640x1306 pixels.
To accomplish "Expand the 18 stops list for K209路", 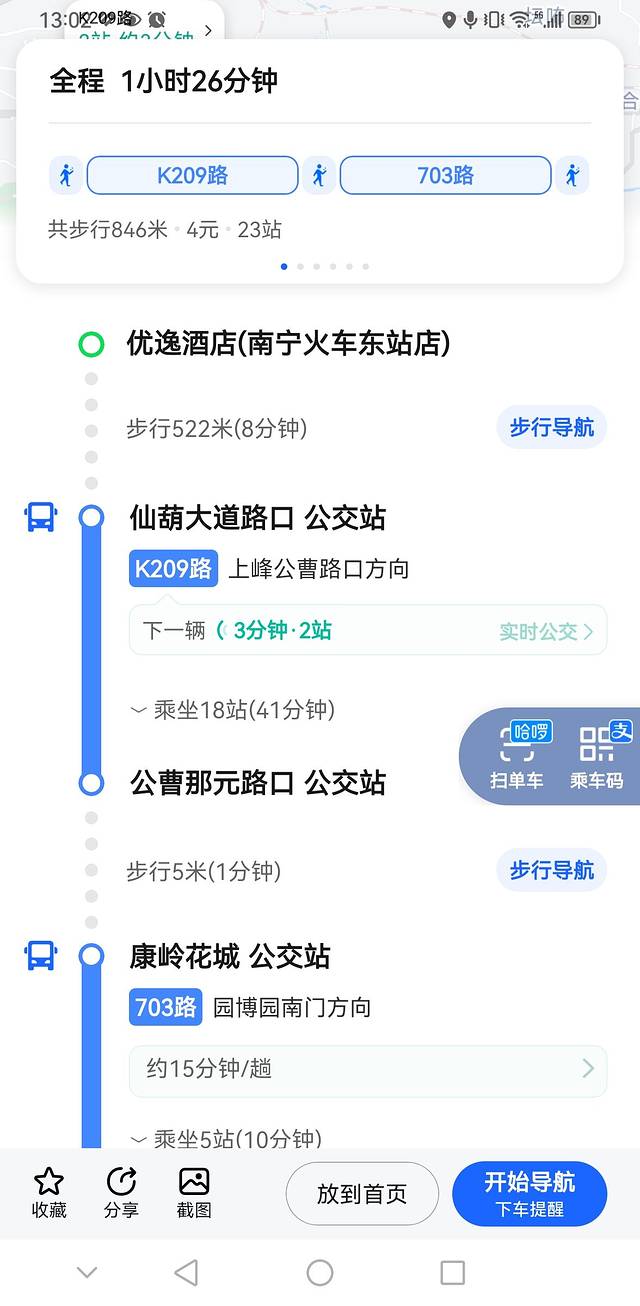I will pos(232,711).
